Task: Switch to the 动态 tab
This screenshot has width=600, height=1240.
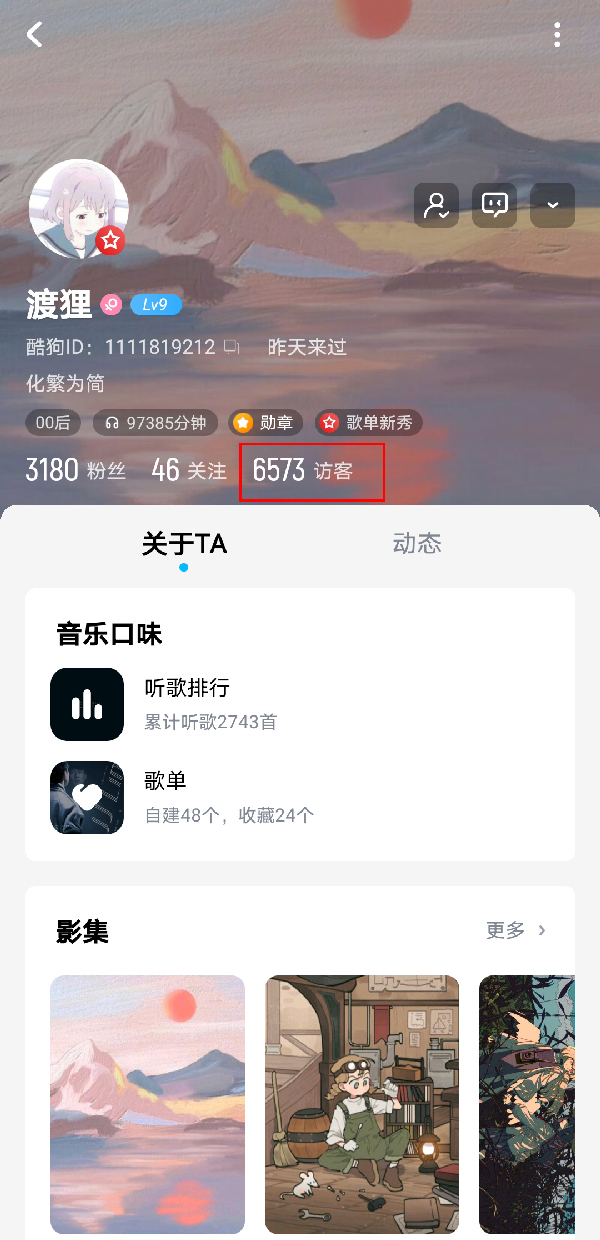Action: click(417, 544)
